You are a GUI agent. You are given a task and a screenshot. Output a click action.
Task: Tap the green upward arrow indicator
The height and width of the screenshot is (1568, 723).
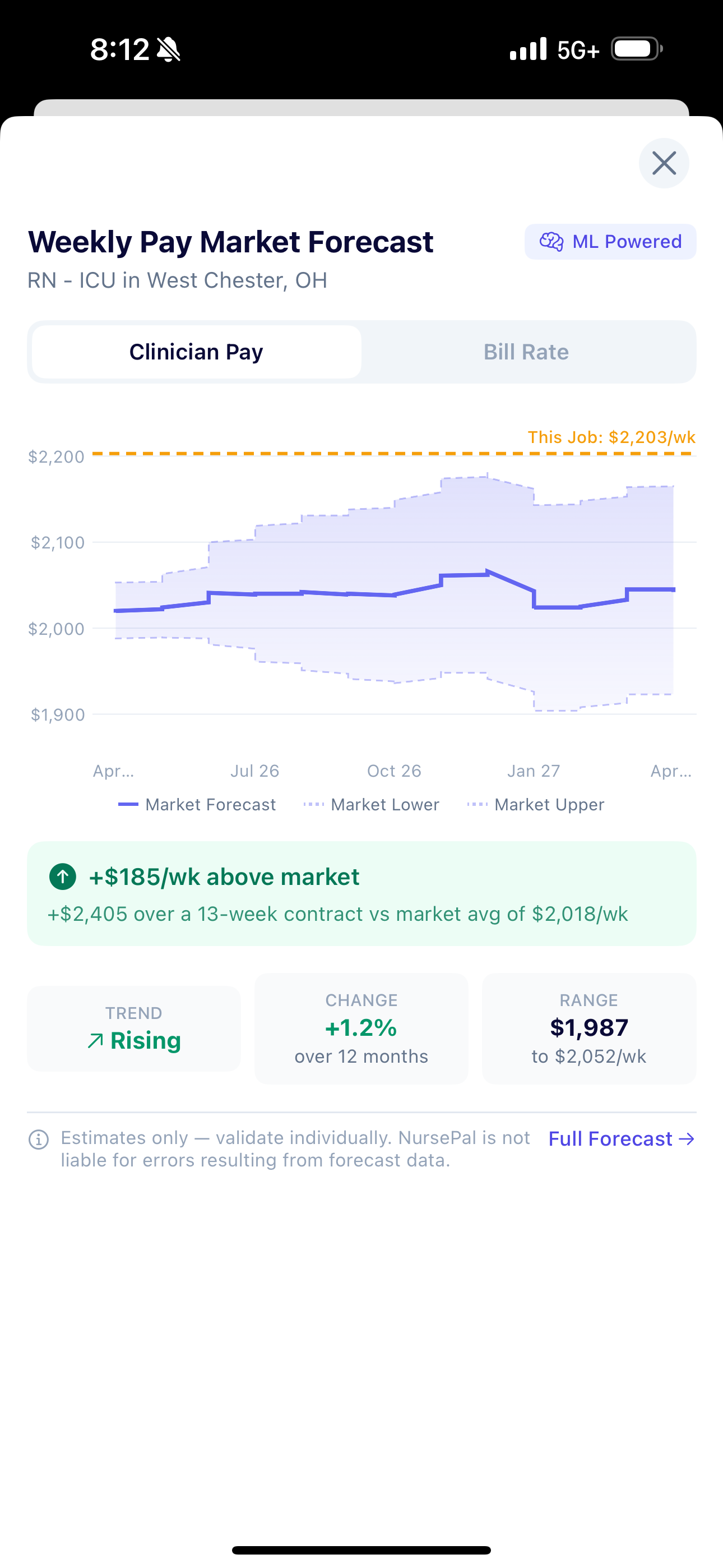tap(63, 877)
